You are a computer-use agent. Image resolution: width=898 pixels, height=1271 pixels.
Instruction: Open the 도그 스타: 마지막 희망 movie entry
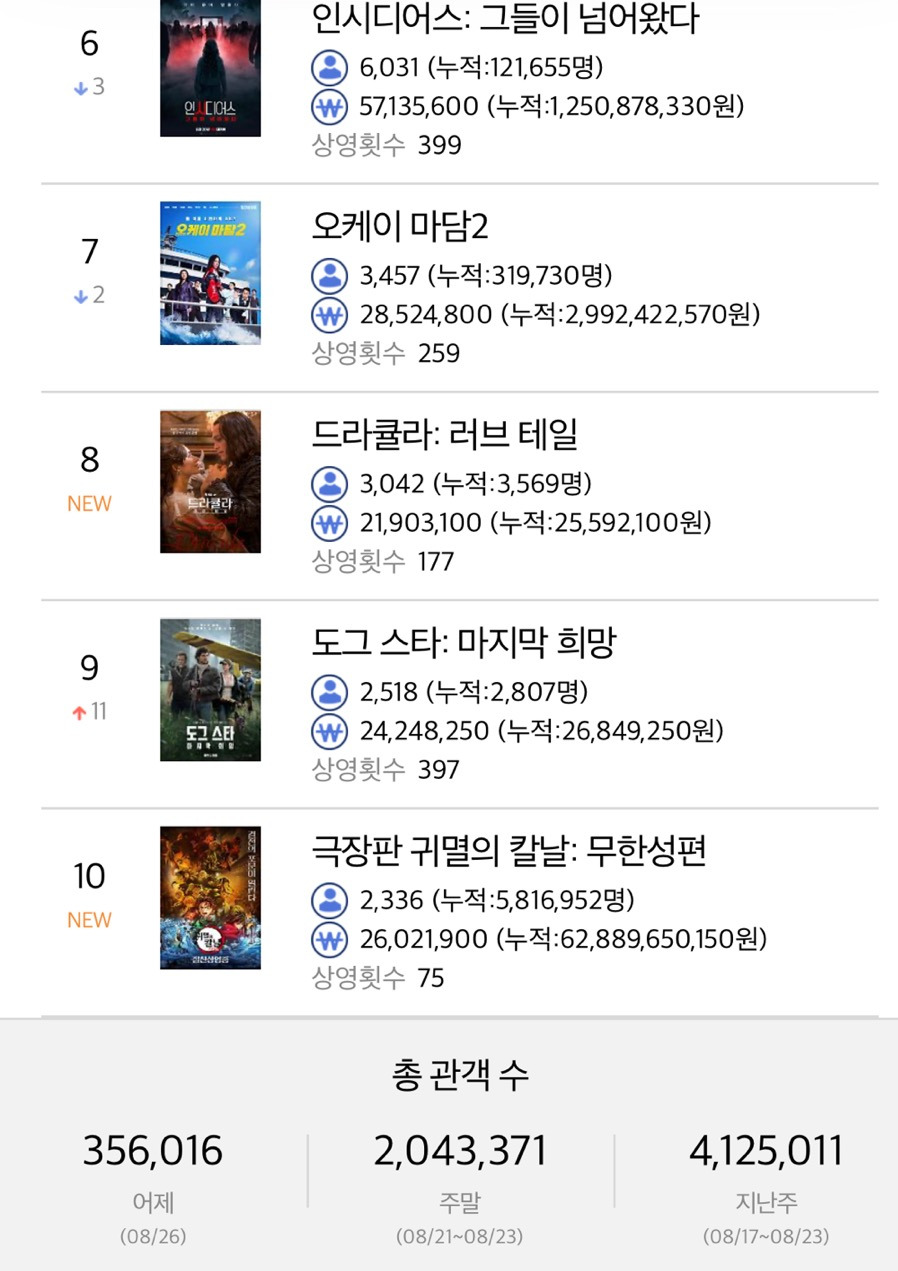pos(459,704)
